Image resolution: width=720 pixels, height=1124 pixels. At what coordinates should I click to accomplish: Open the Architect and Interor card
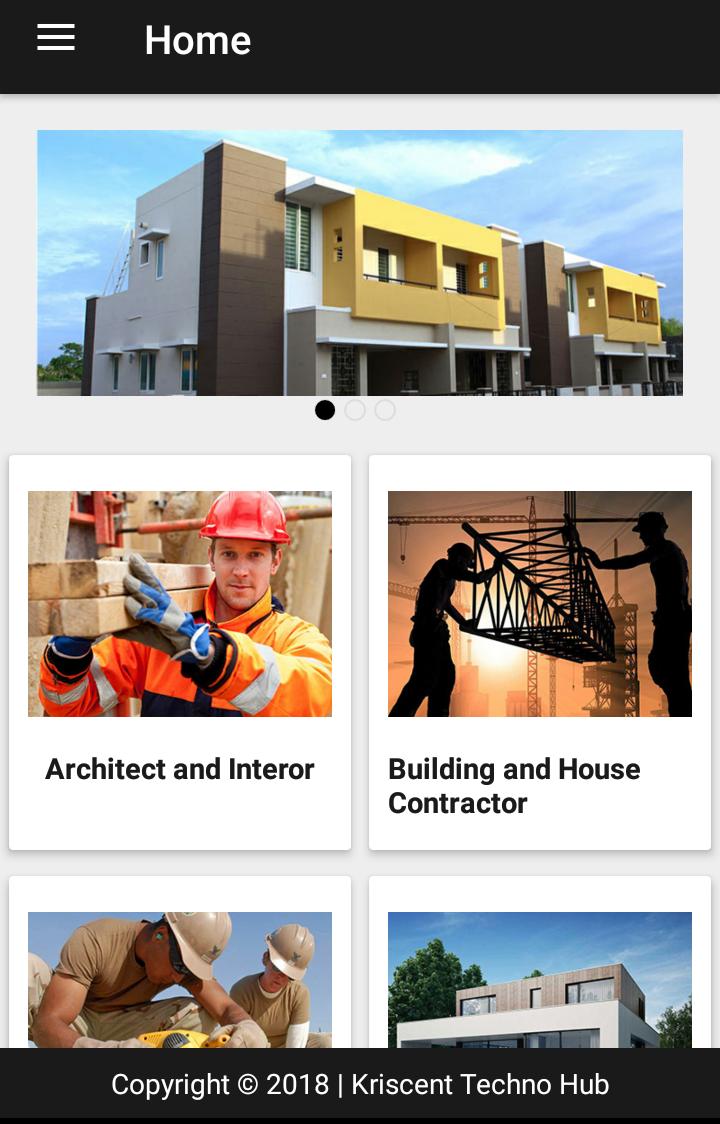click(180, 650)
